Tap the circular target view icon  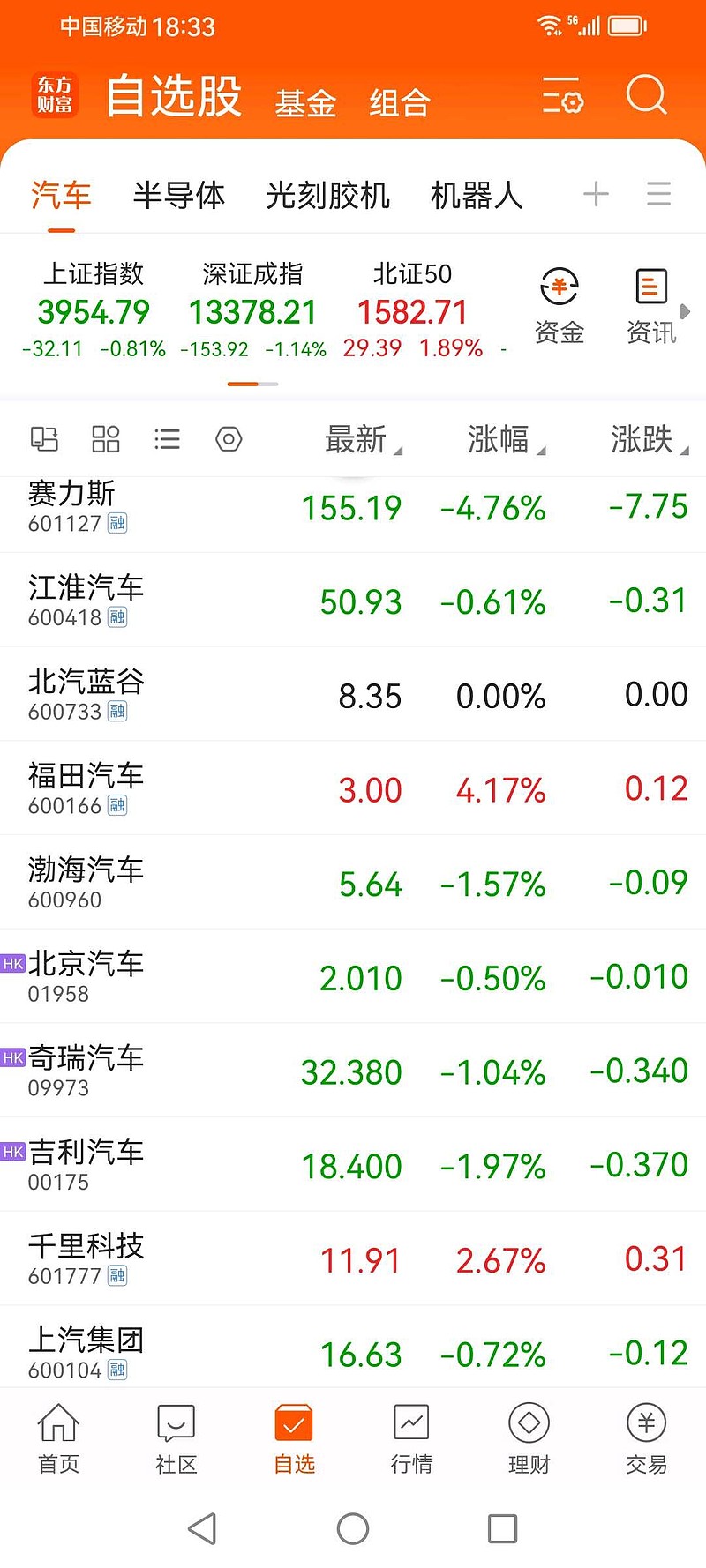(x=229, y=438)
